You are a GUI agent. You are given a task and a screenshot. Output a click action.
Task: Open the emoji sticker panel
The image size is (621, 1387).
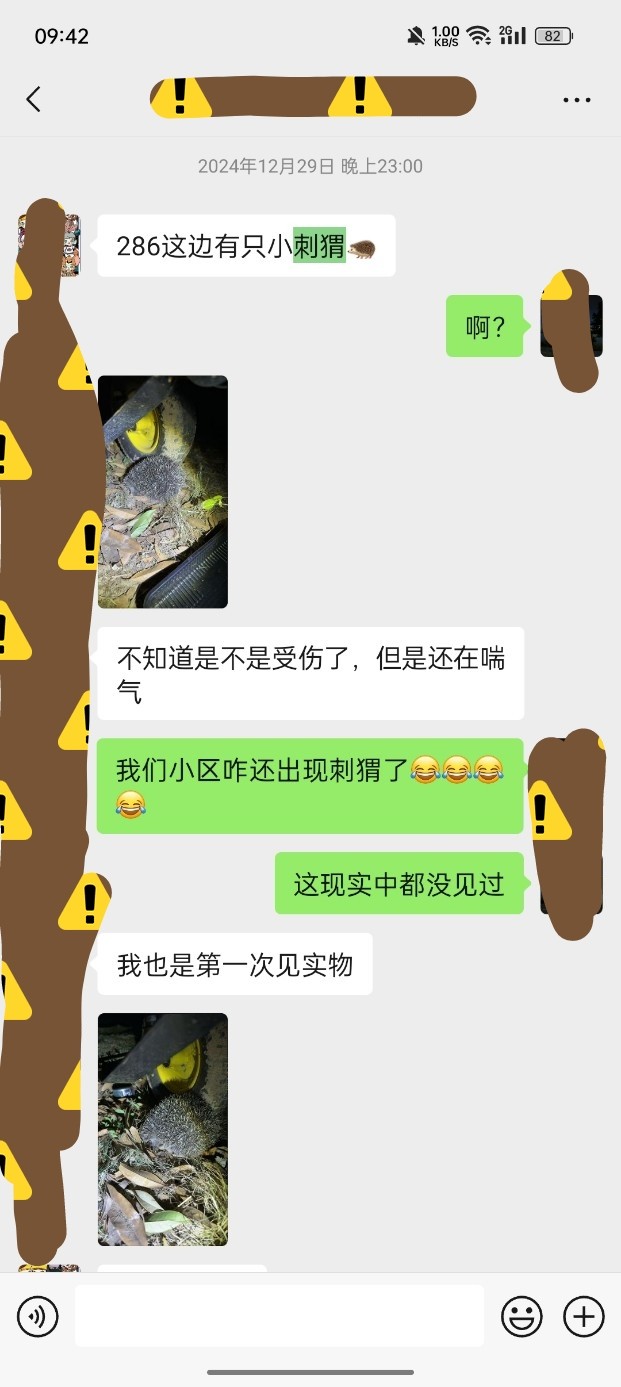click(522, 1316)
